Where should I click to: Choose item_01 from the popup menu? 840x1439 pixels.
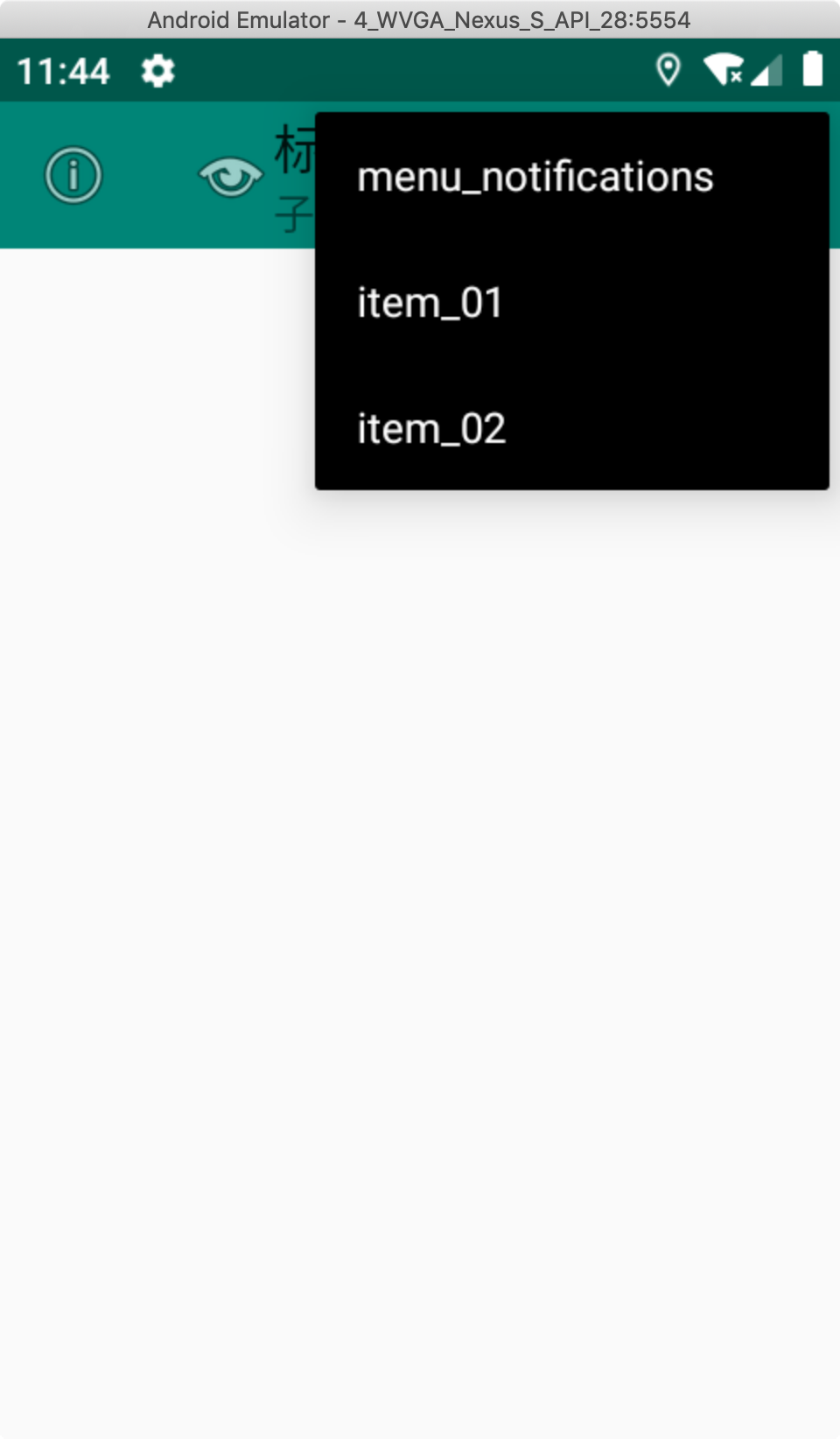[571, 304]
